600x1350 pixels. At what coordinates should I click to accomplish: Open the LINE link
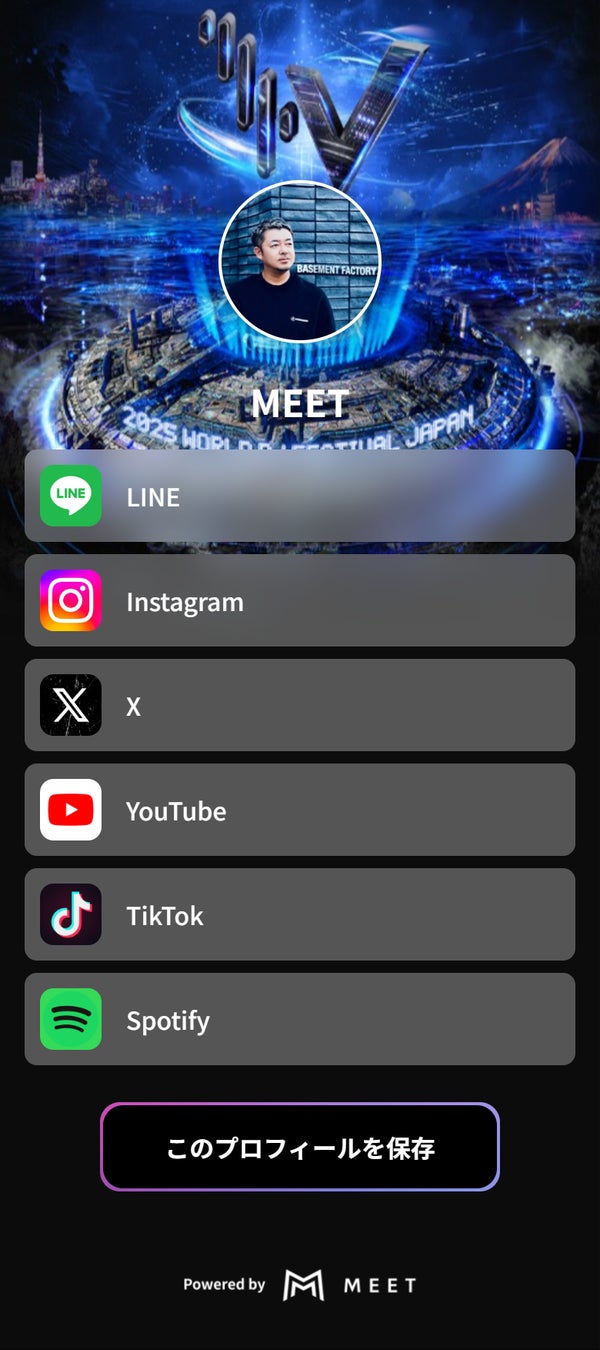[x=300, y=496]
